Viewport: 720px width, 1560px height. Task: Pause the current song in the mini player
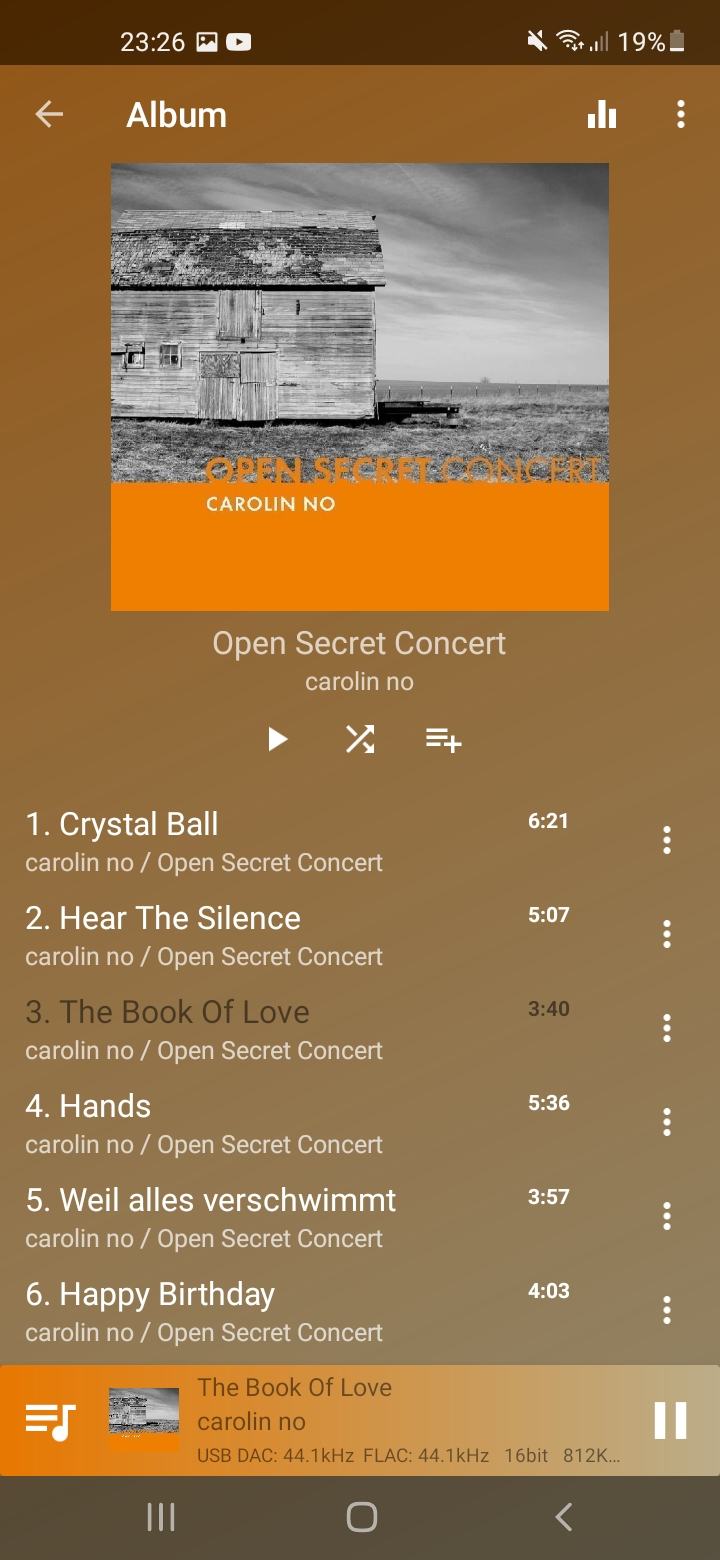point(670,1420)
